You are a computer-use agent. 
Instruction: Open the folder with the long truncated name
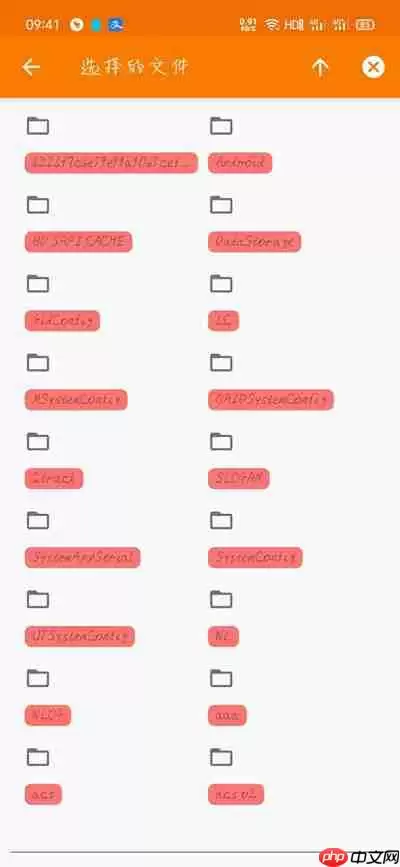tap(111, 163)
